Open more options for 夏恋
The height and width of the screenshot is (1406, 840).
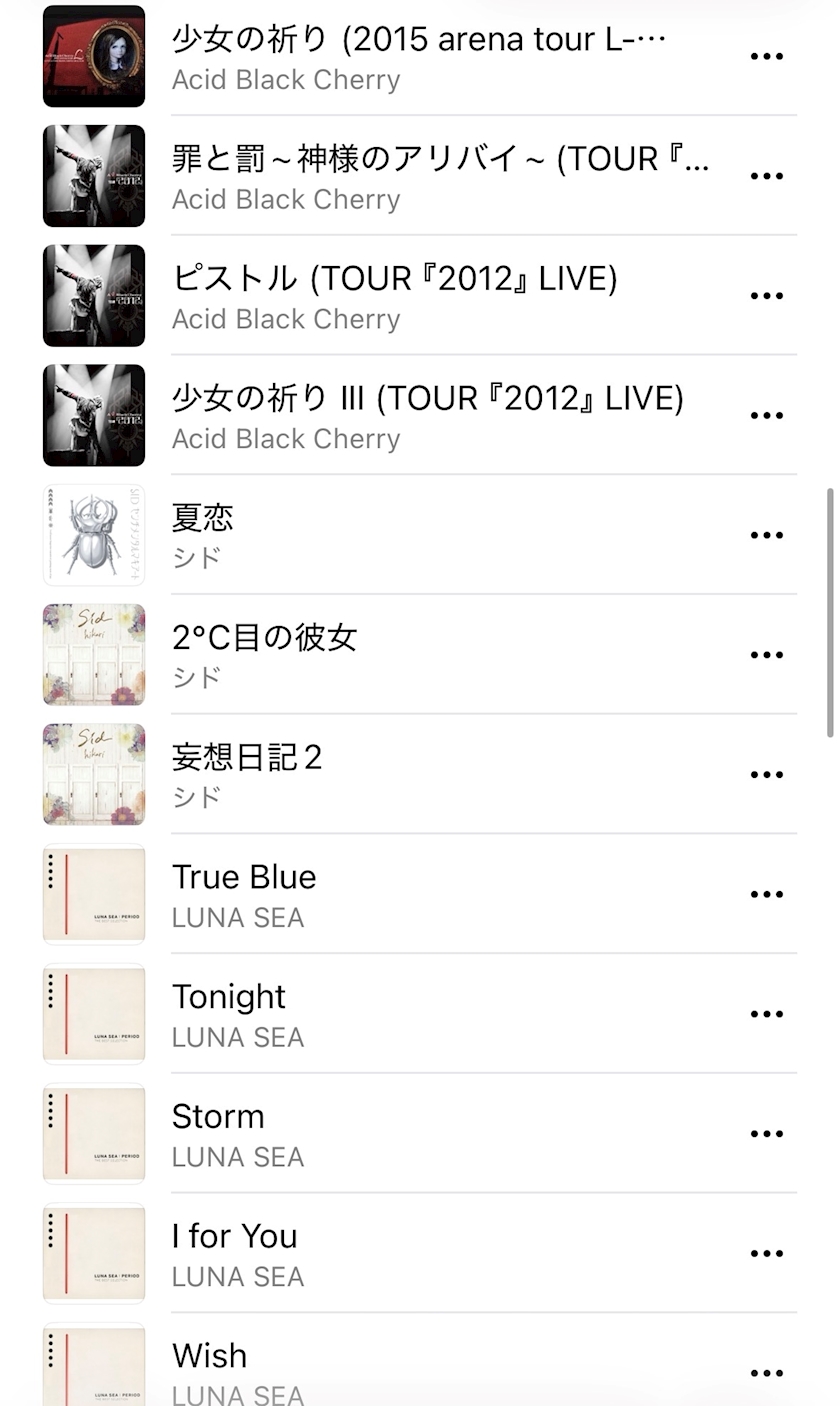(x=766, y=535)
